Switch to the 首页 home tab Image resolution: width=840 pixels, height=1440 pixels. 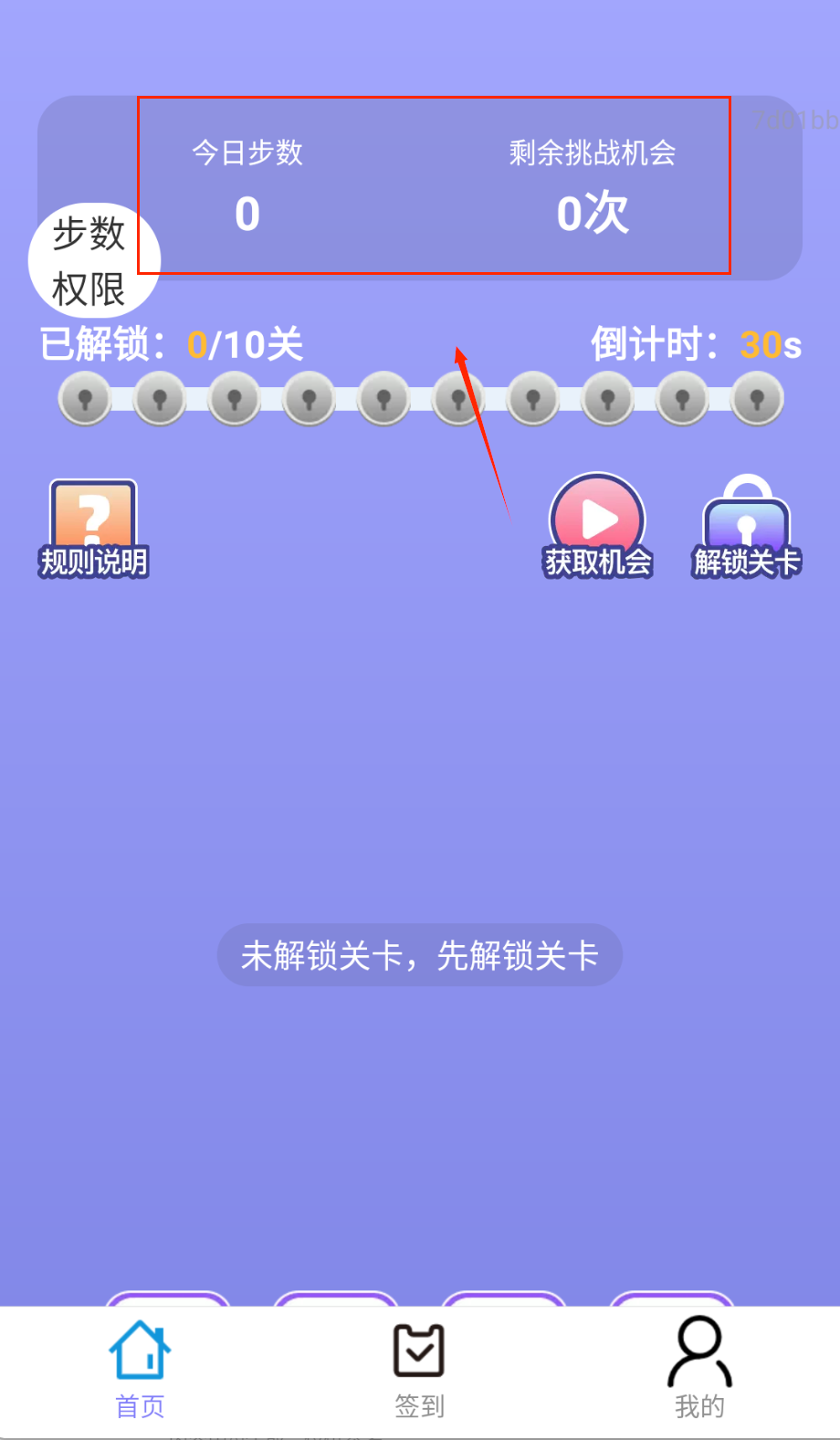click(140, 1369)
